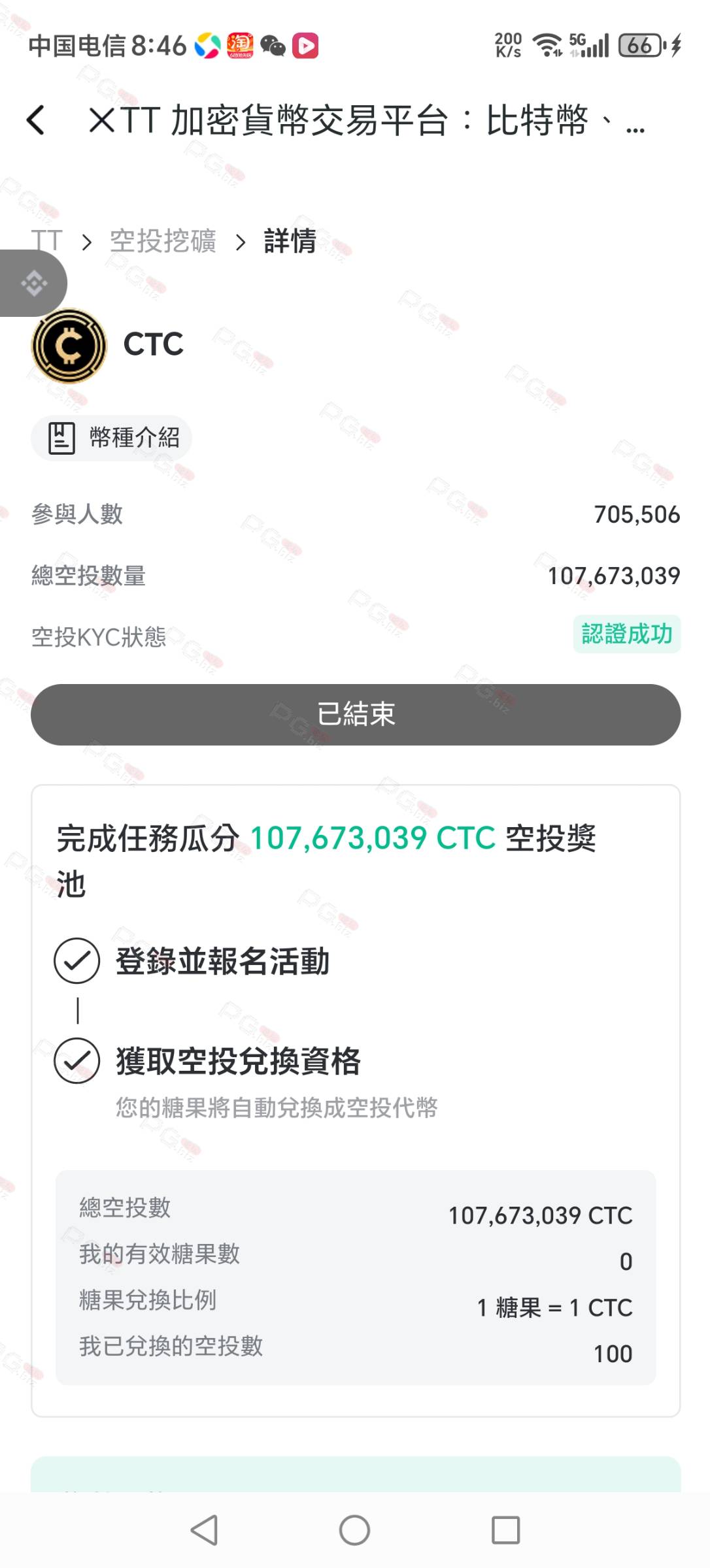Viewport: 710px width, 1568px height.
Task: Open the 幣種介紹 coin introduction
Action: (x=111, y=438)
